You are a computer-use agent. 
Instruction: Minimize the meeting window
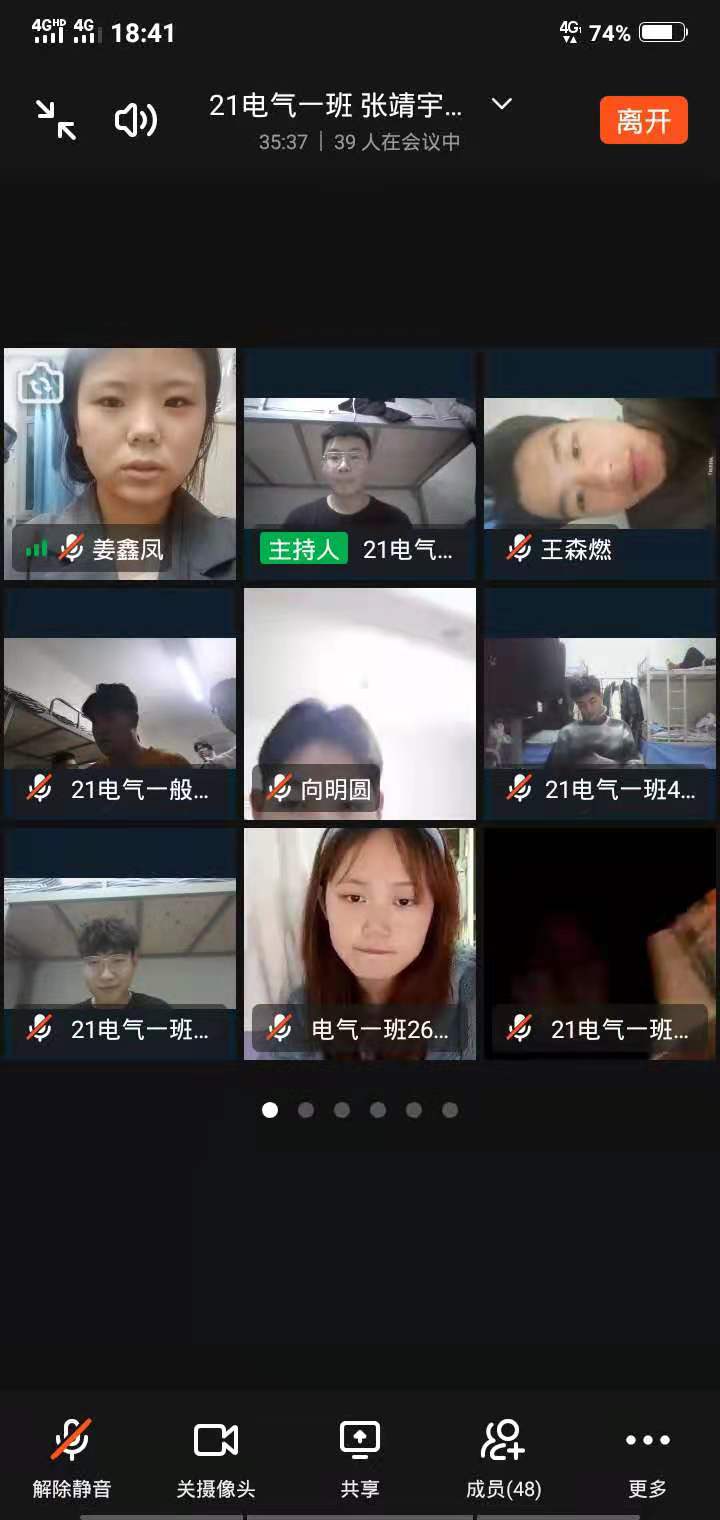click(56, 120)
